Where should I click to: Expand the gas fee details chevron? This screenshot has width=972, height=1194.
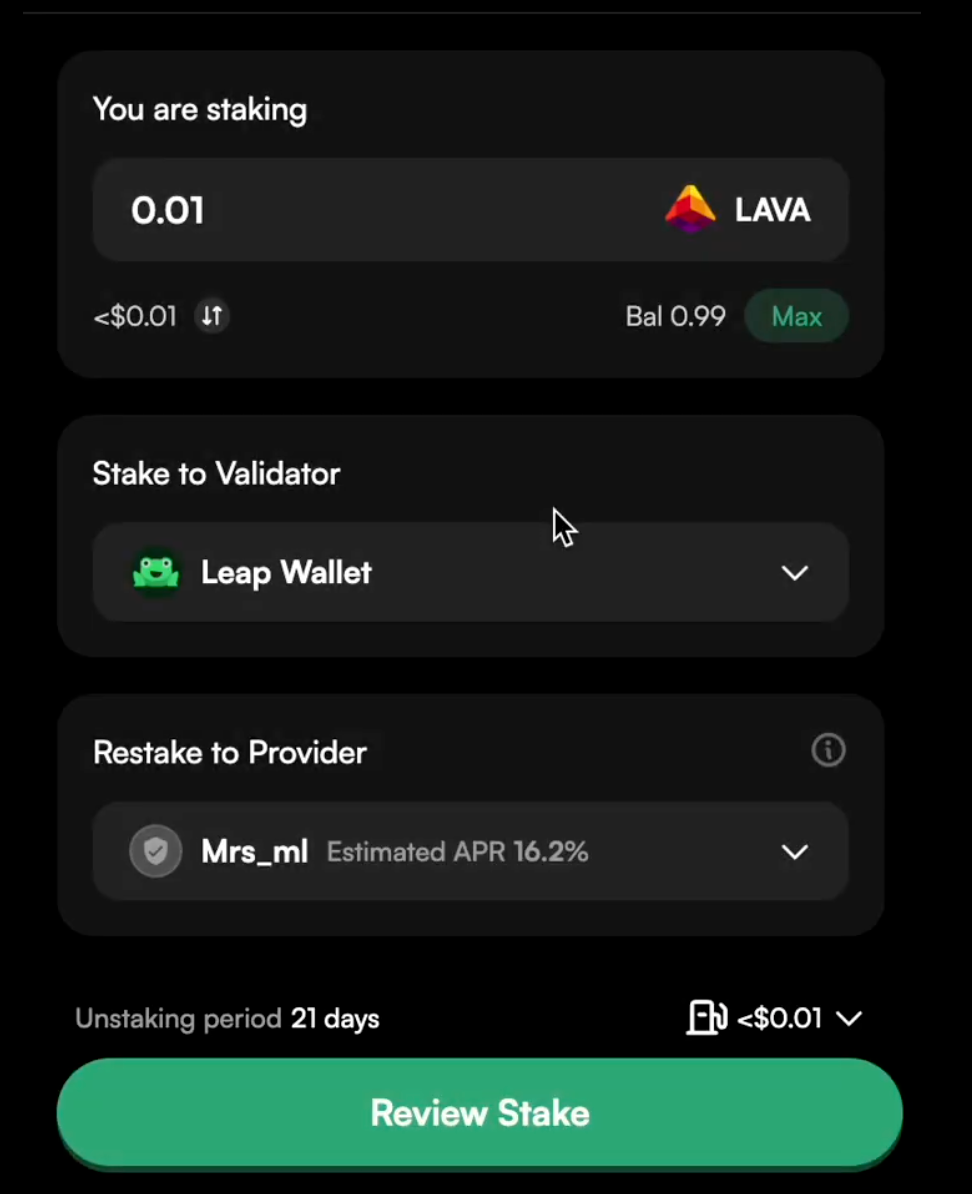click(849, 1019)
